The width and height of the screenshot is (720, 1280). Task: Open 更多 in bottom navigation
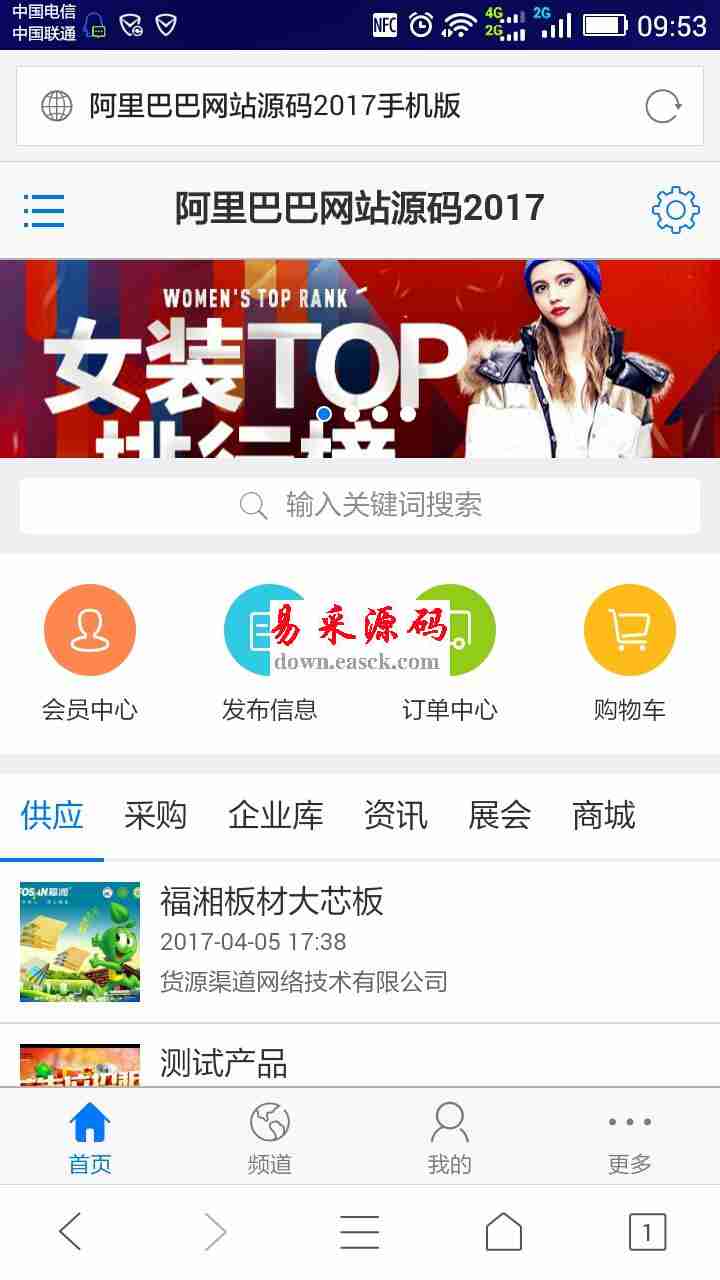click(x=629, y=1138)
